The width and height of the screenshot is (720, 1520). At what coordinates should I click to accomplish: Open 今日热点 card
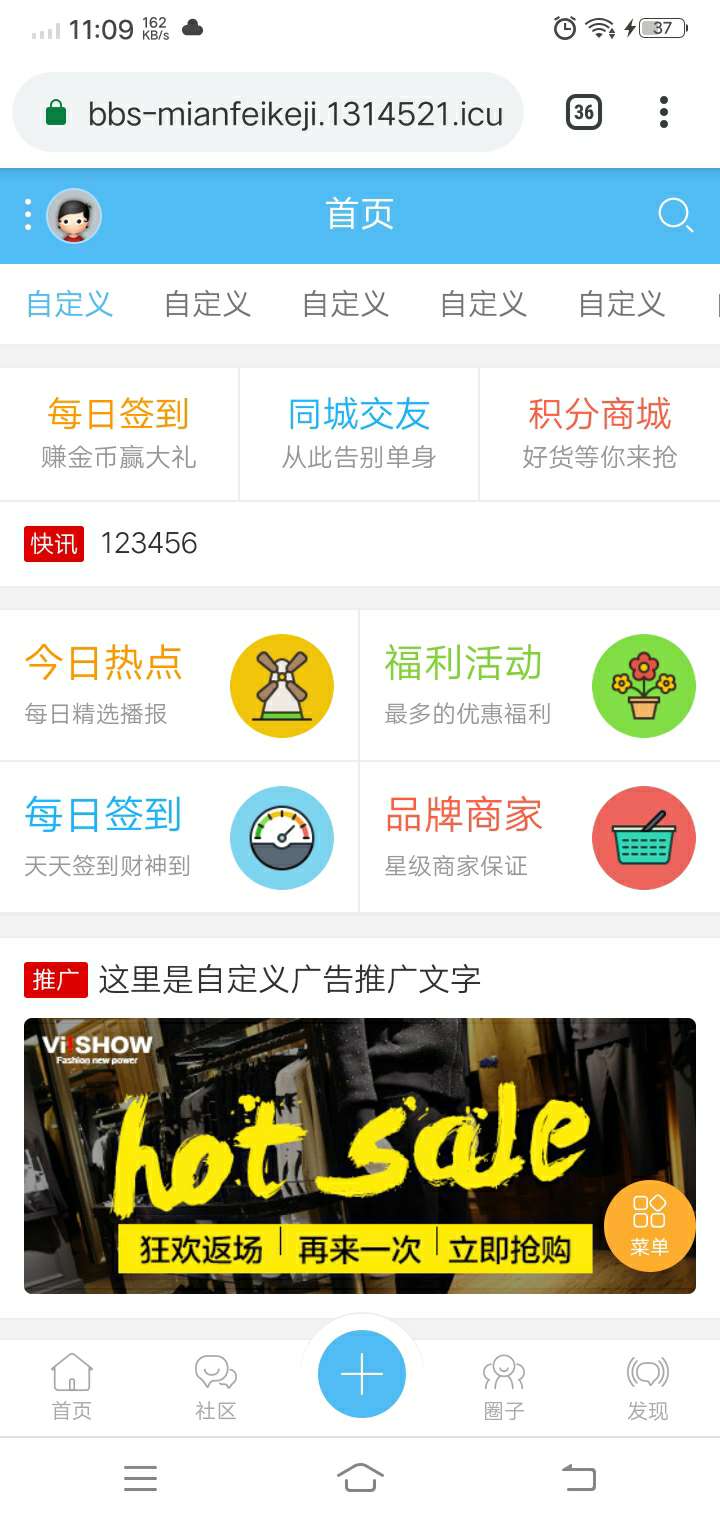(x=179, y=685)
